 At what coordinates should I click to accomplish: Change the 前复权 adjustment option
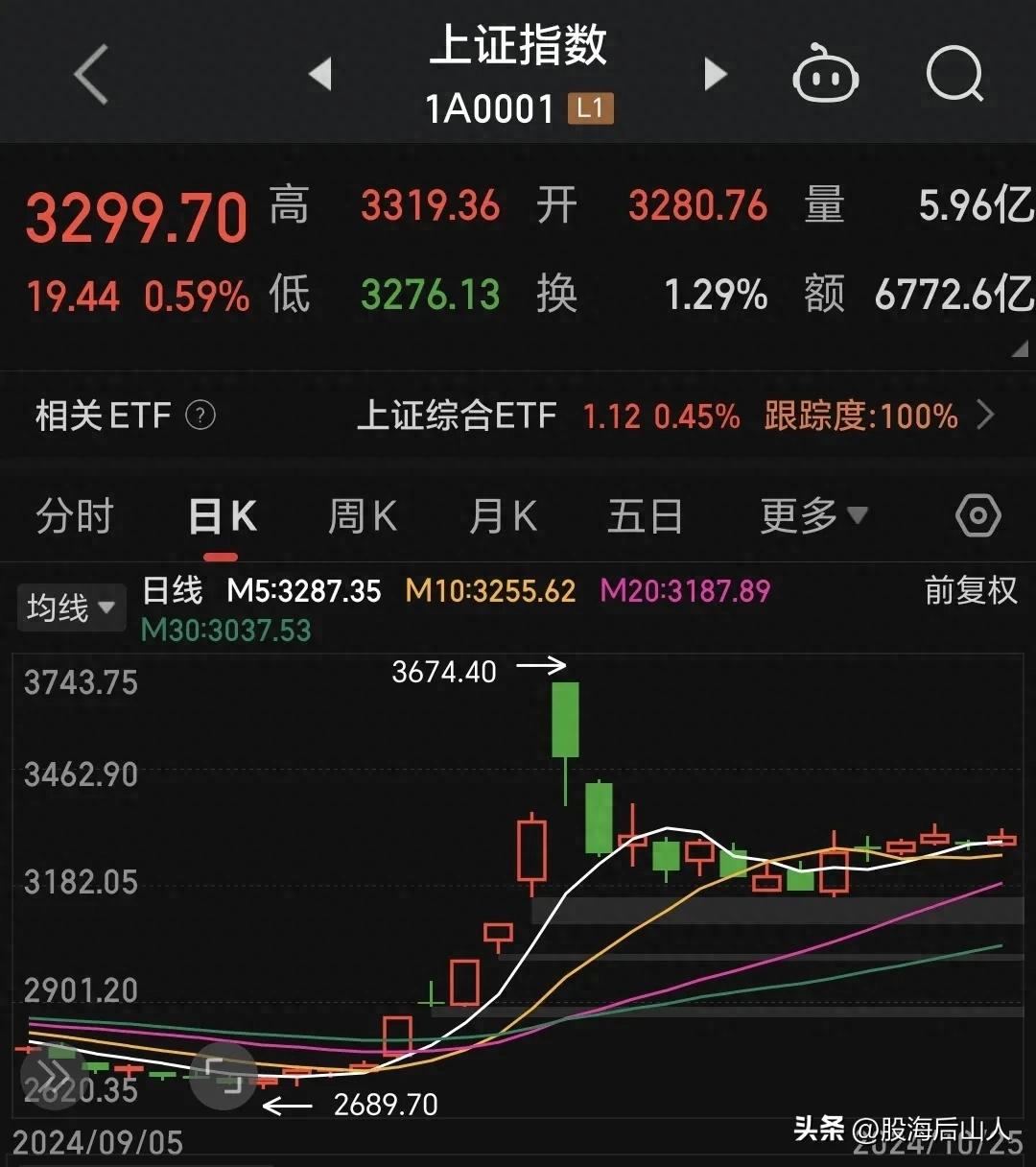970,590
